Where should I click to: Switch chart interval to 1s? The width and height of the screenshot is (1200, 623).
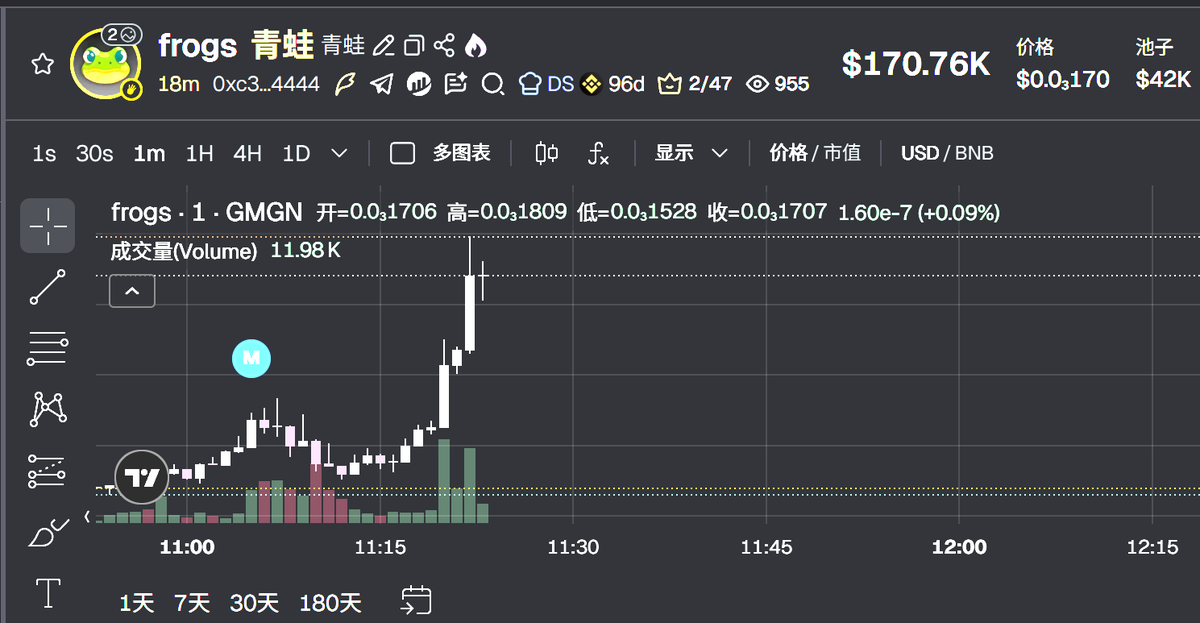pyautogui.click(x=44, y=153)
